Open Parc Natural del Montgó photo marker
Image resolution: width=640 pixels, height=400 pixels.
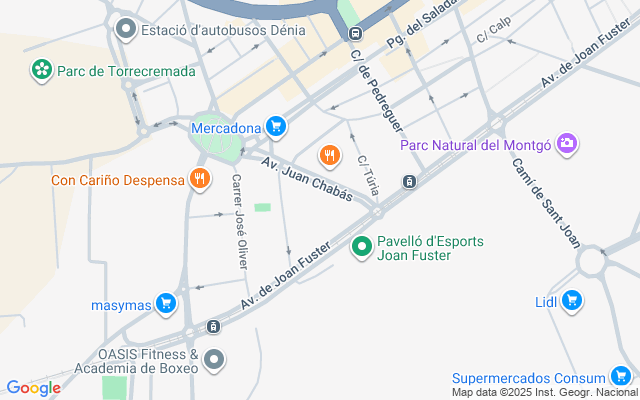pyautogui.click(x=568, y=145)
